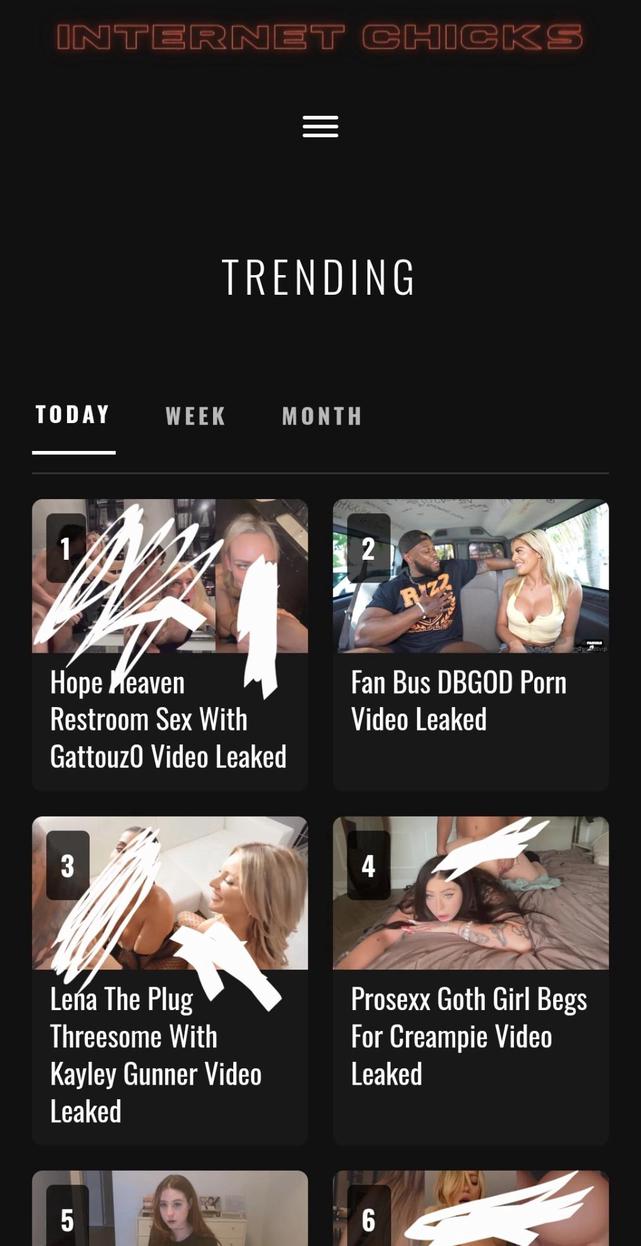
Task: Select the Today trending tab
Action: [x=73, y=415]
